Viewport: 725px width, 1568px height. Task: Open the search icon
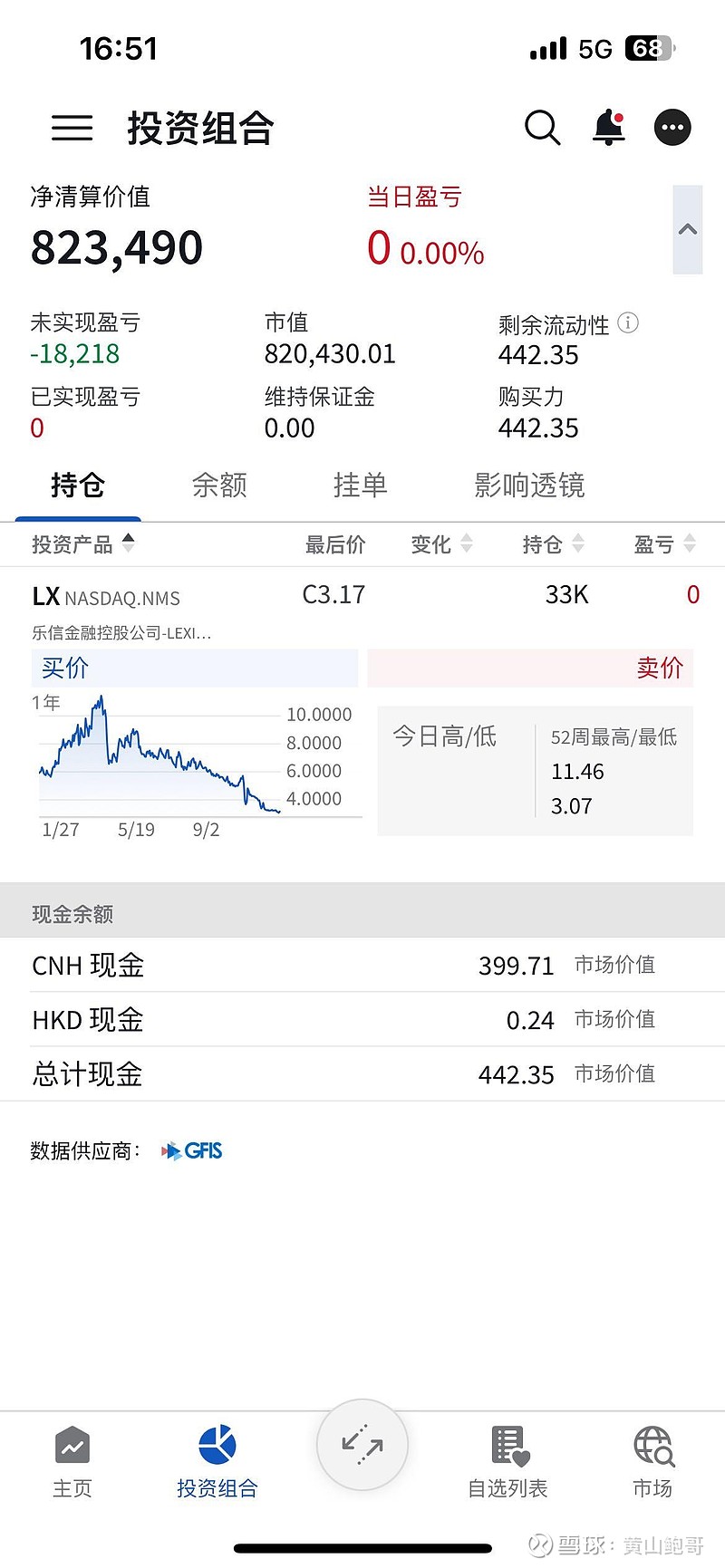tap(542, 128)
